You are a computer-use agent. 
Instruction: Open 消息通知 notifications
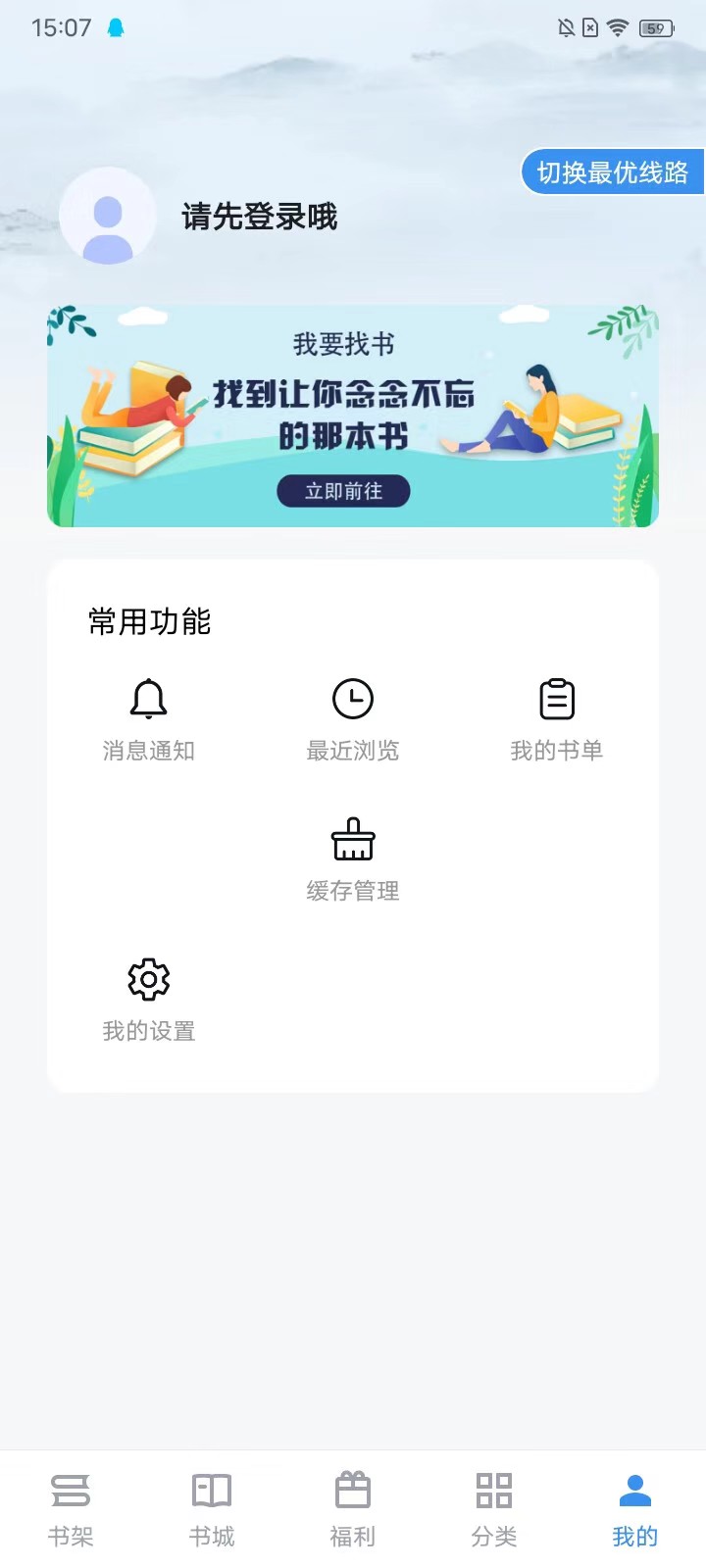click(x=149, y=719)
